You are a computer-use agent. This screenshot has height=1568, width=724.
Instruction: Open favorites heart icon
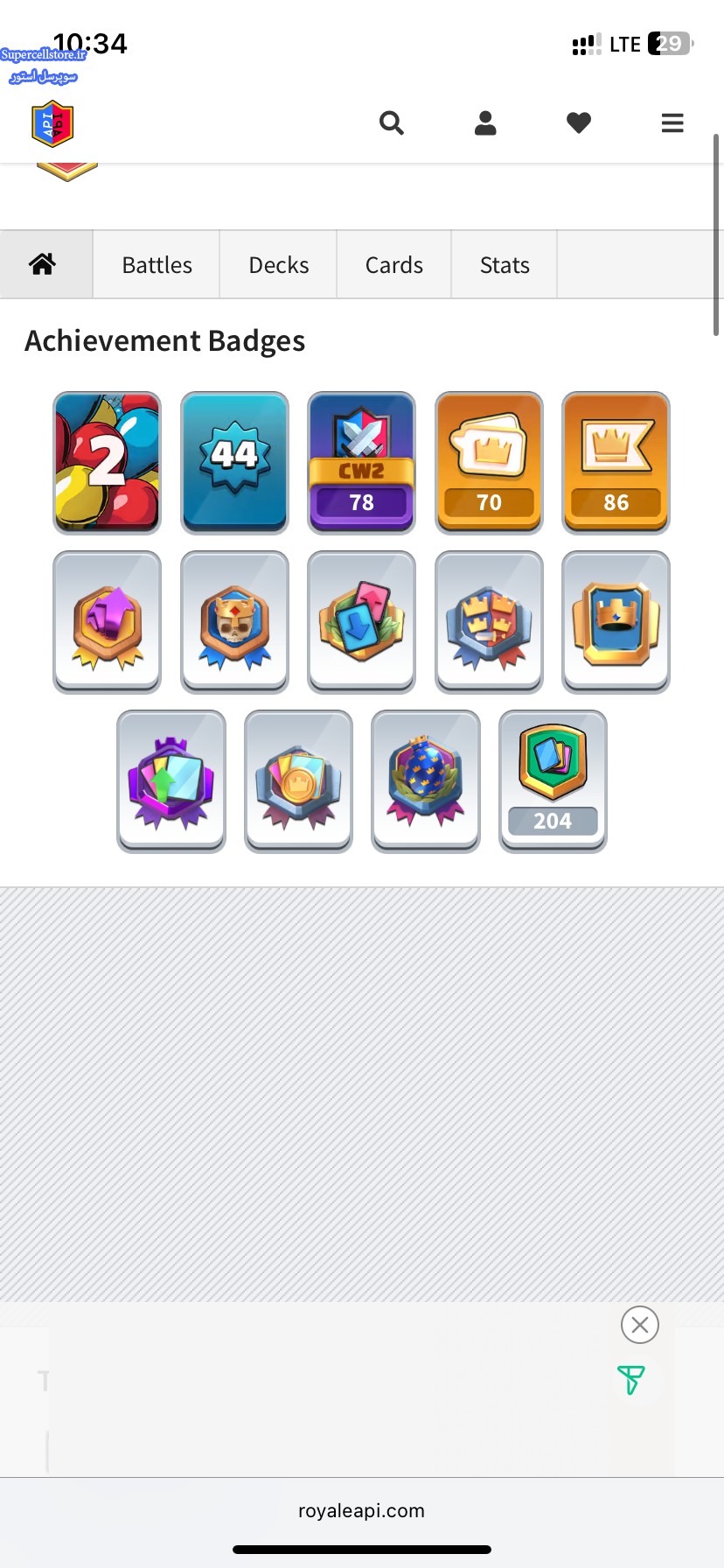pos(579,123)
